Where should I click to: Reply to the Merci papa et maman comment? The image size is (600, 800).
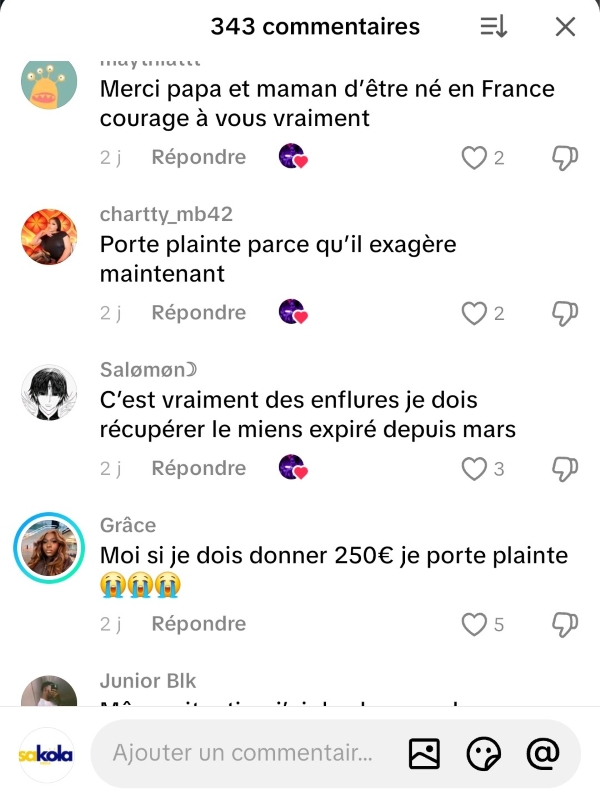[198, 157]
